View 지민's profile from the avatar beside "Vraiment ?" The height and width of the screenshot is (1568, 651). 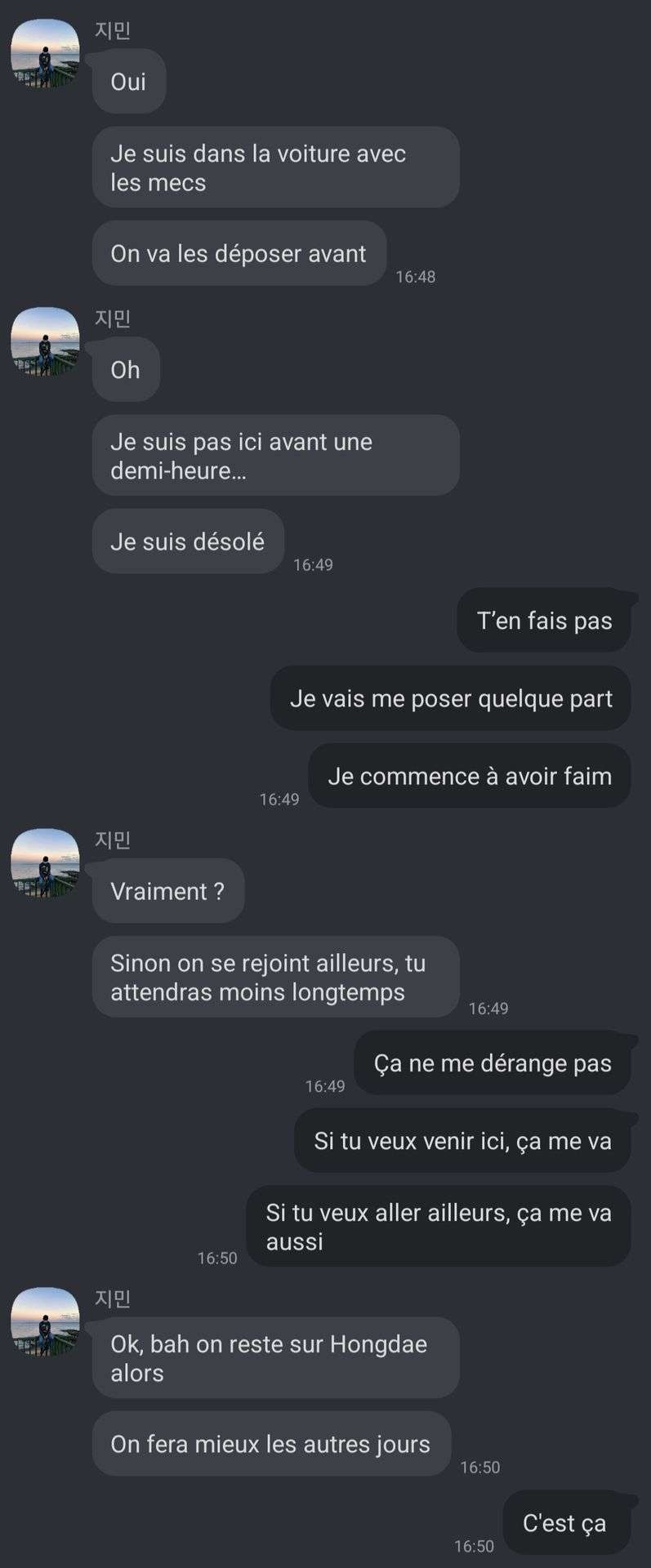(x=45, y=863)
